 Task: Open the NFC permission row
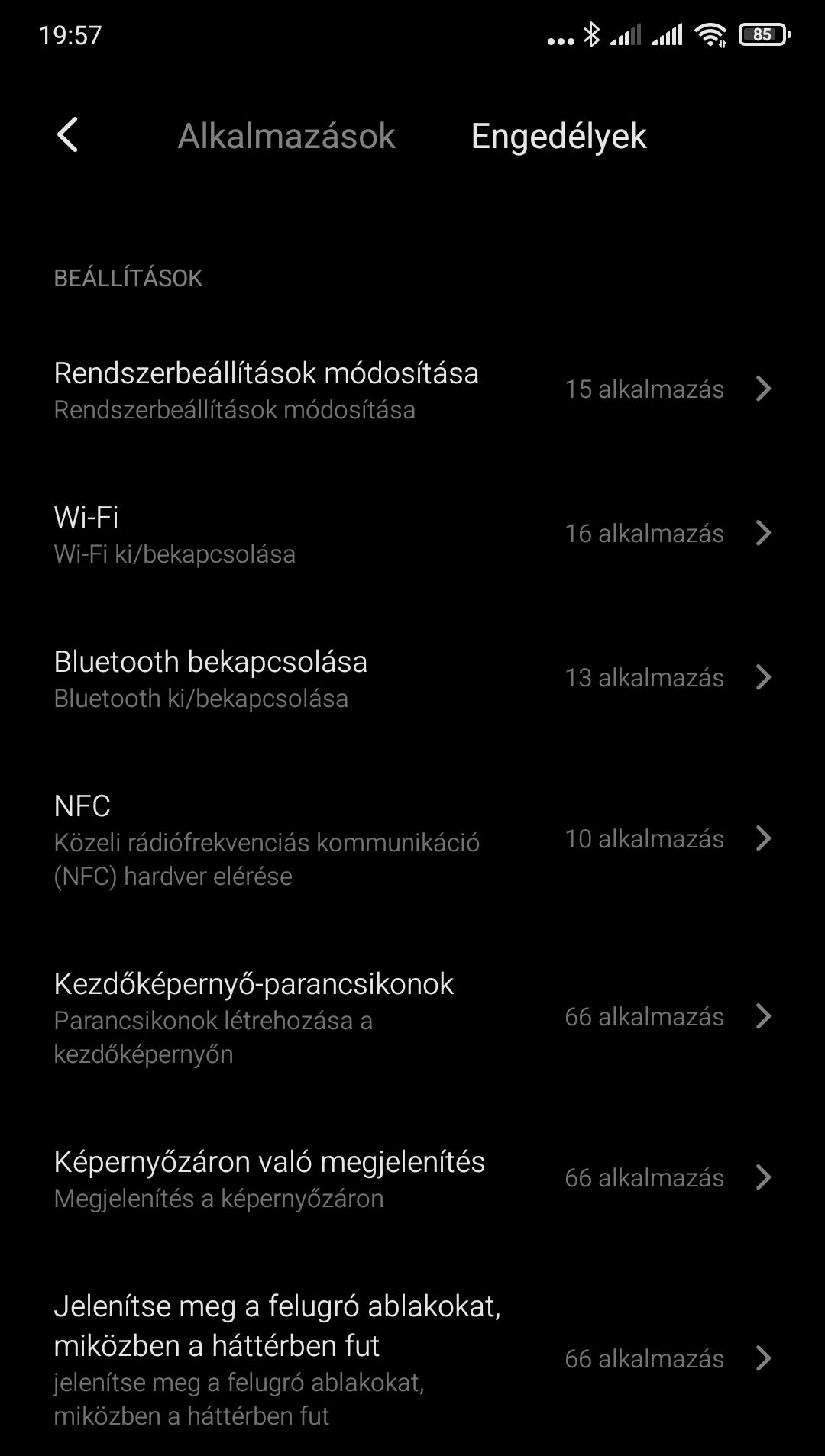pyautogui.click(x=412, y=839)
